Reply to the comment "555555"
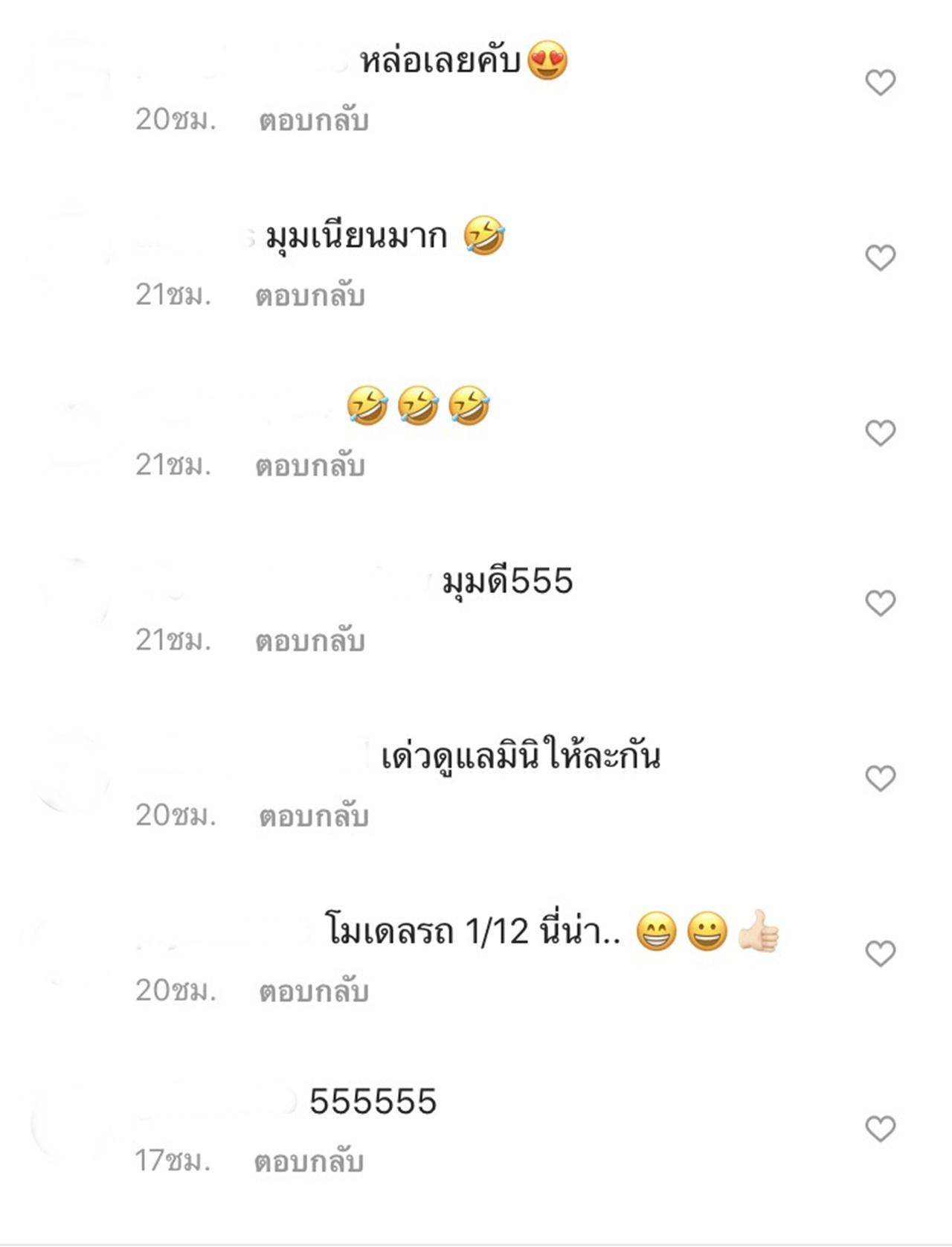The image size is (952, 1247). pos(309,1161)
